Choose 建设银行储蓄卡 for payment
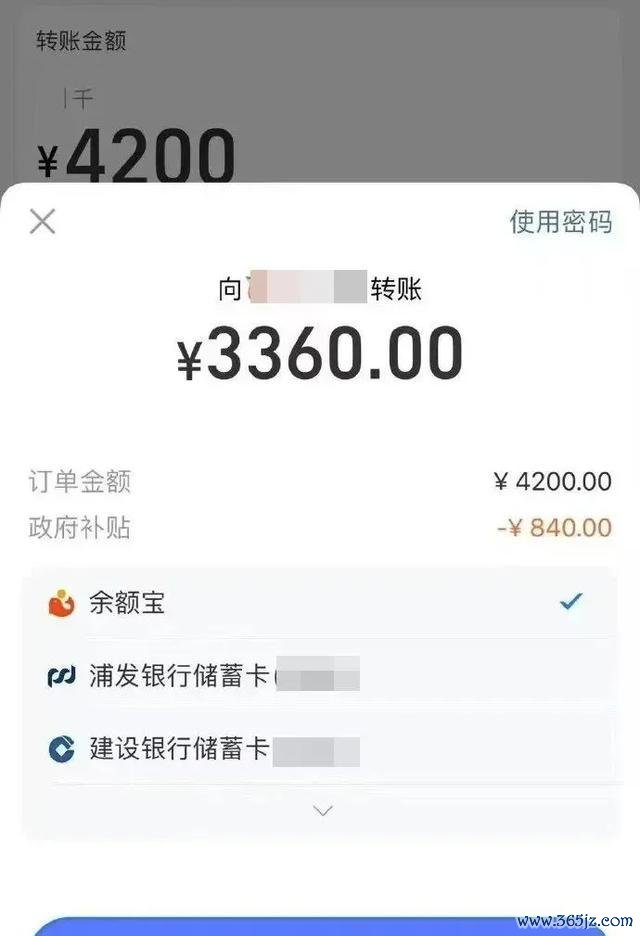 [320, 749]
